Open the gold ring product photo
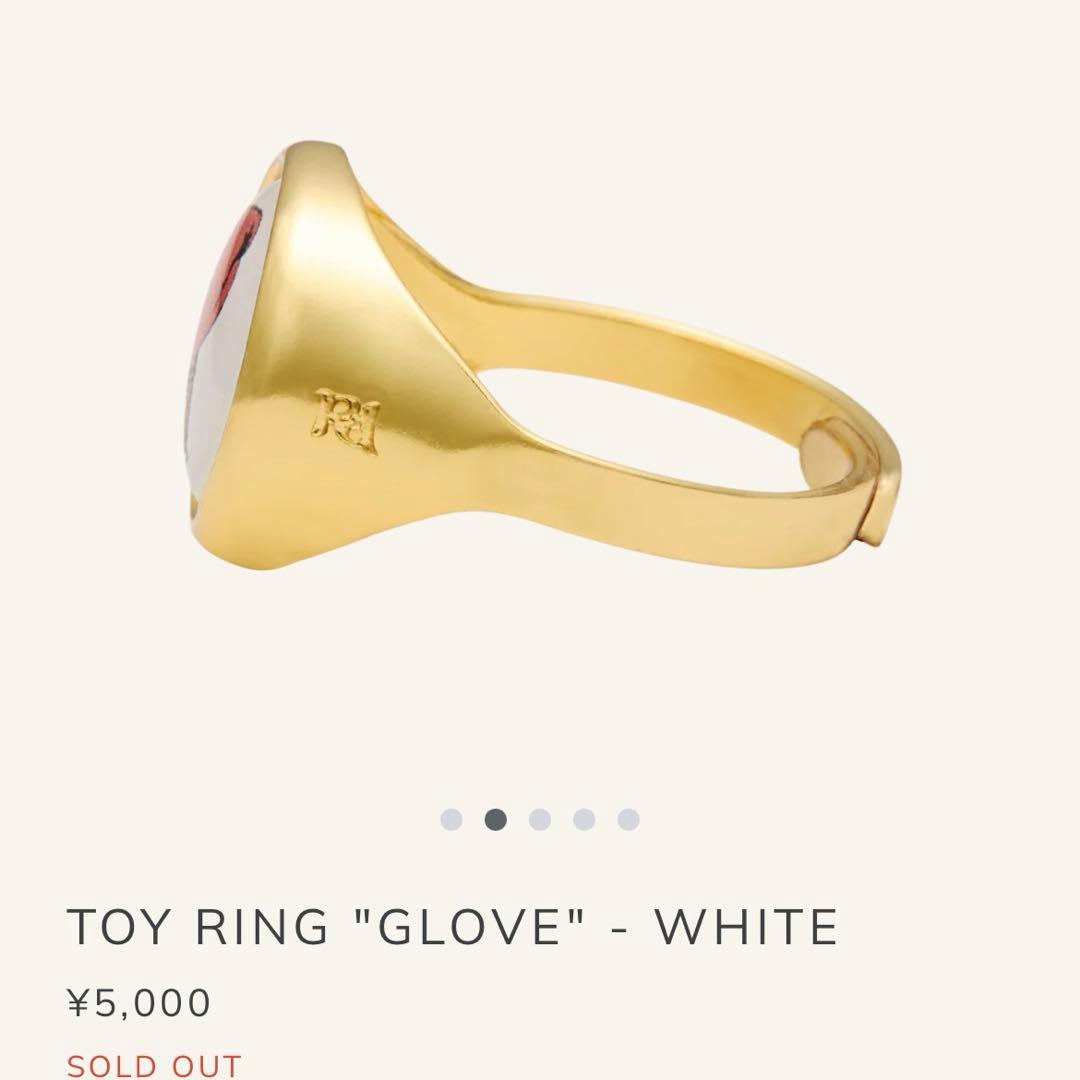Image resolution: width=1080 pixels, height=1080 pixels. coord(540,360)
